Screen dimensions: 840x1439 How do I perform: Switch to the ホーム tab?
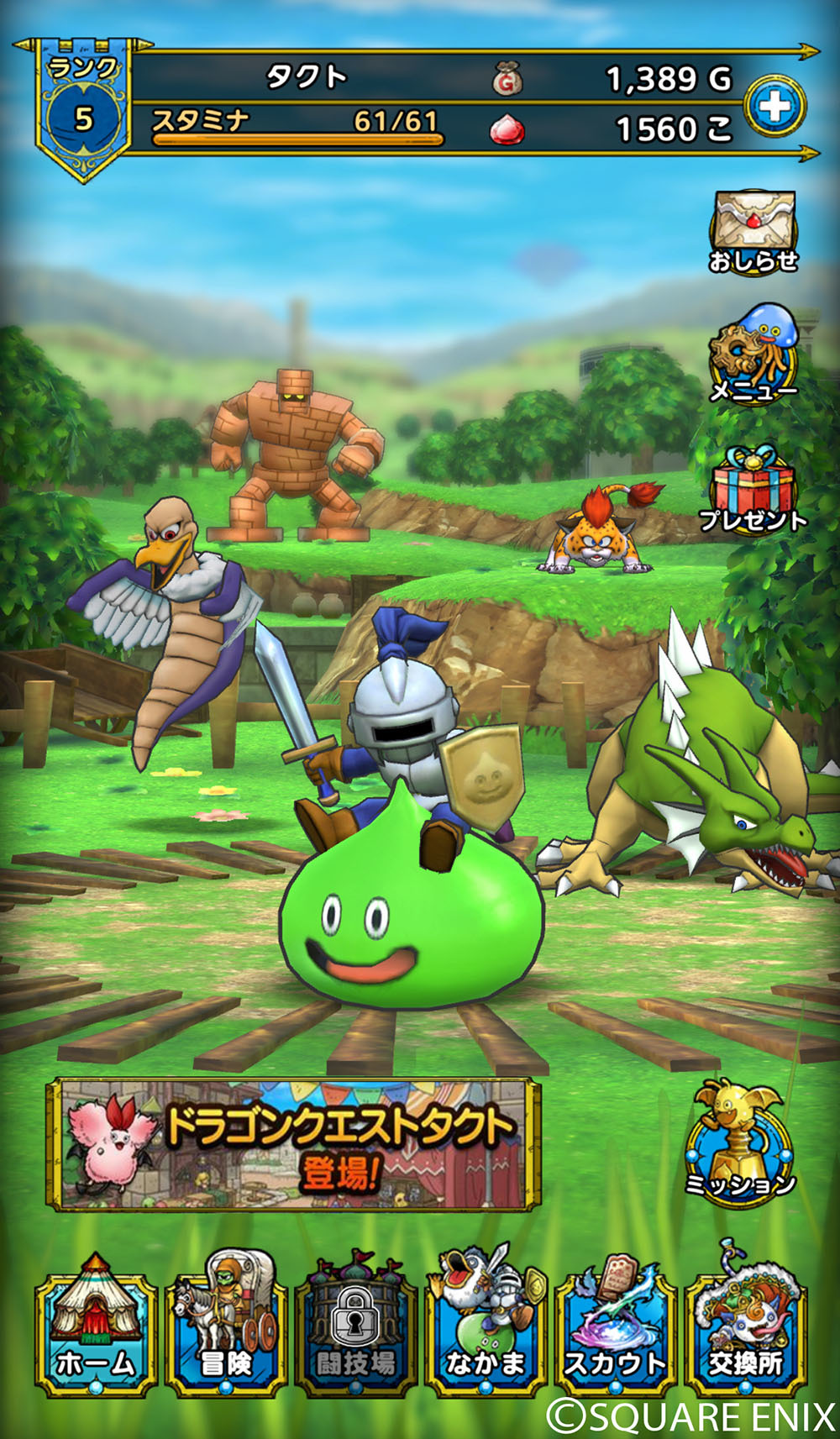point(96,1326)
